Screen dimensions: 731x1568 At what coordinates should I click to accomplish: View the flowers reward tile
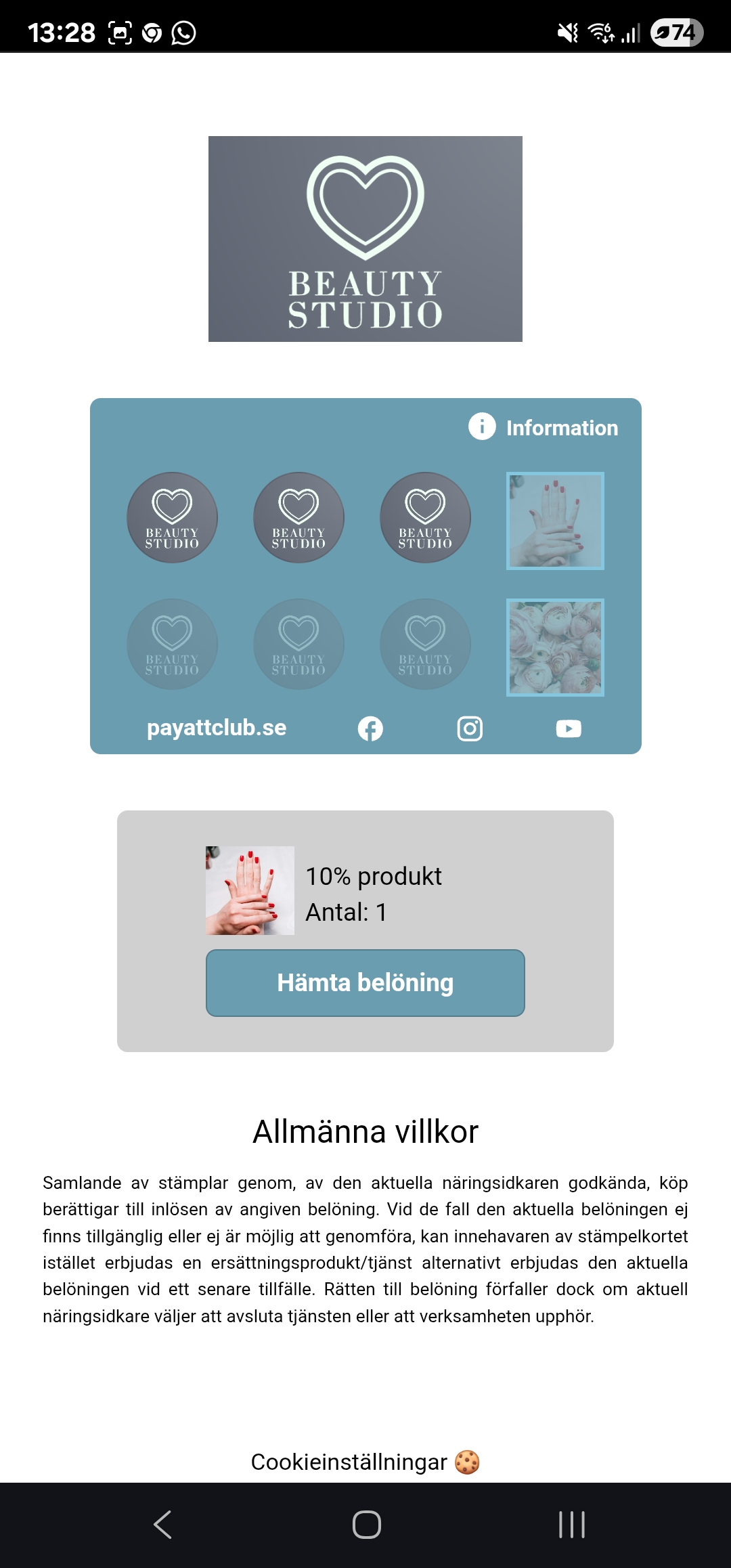click(555, 647)
